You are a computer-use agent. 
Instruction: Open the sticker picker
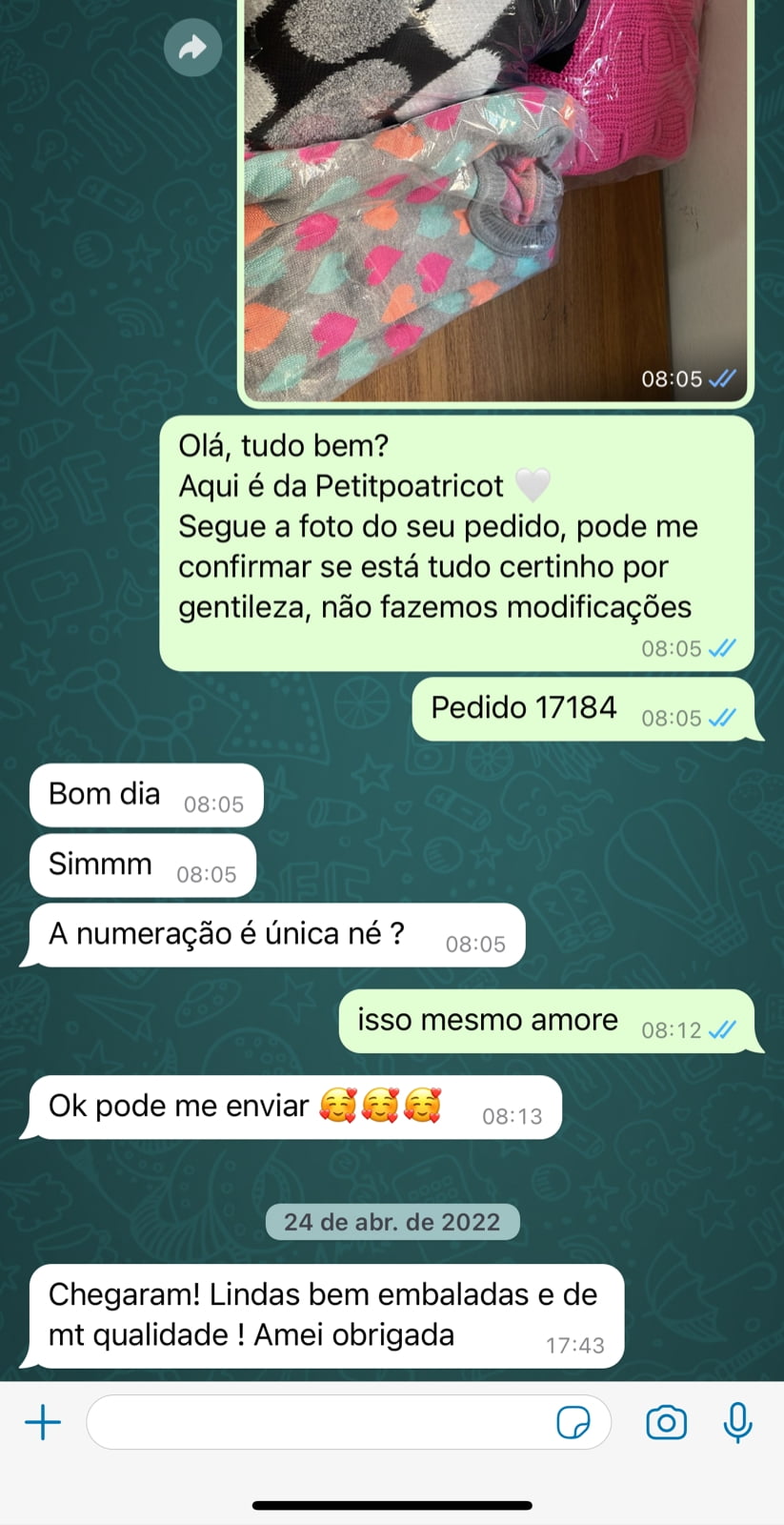(x=573, y=1422)
